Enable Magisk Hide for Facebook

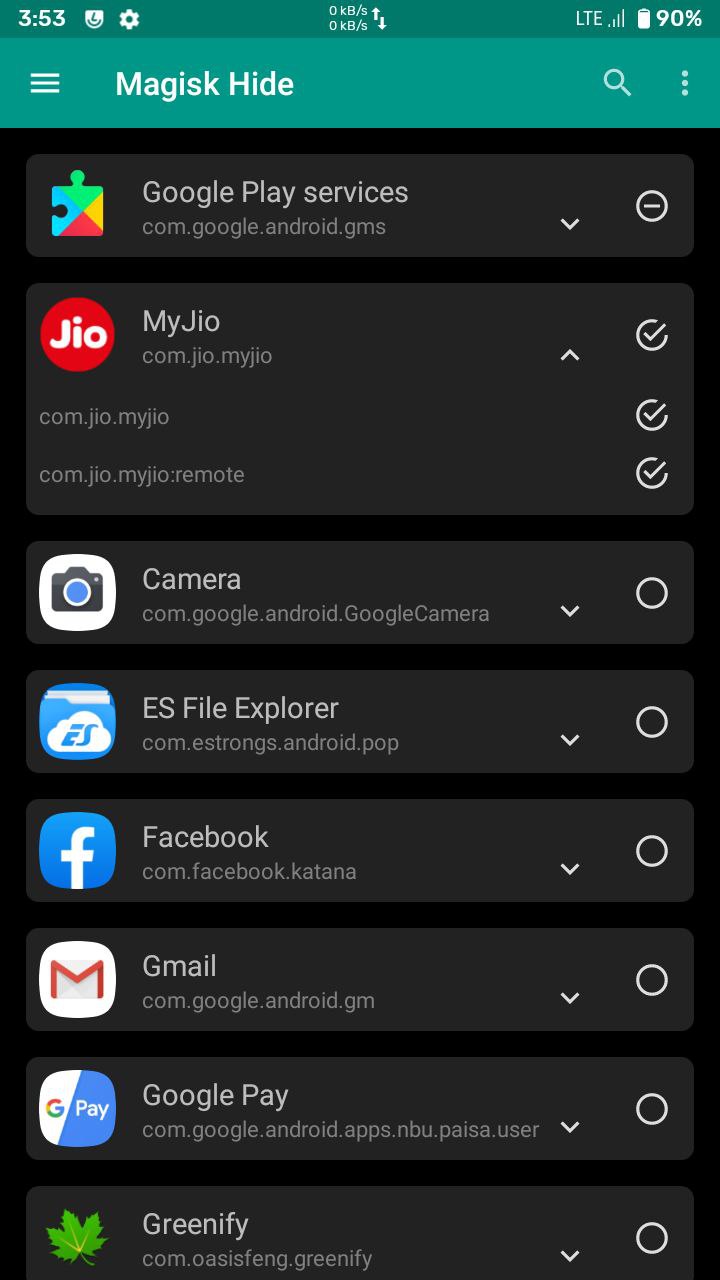pos(652,851)
